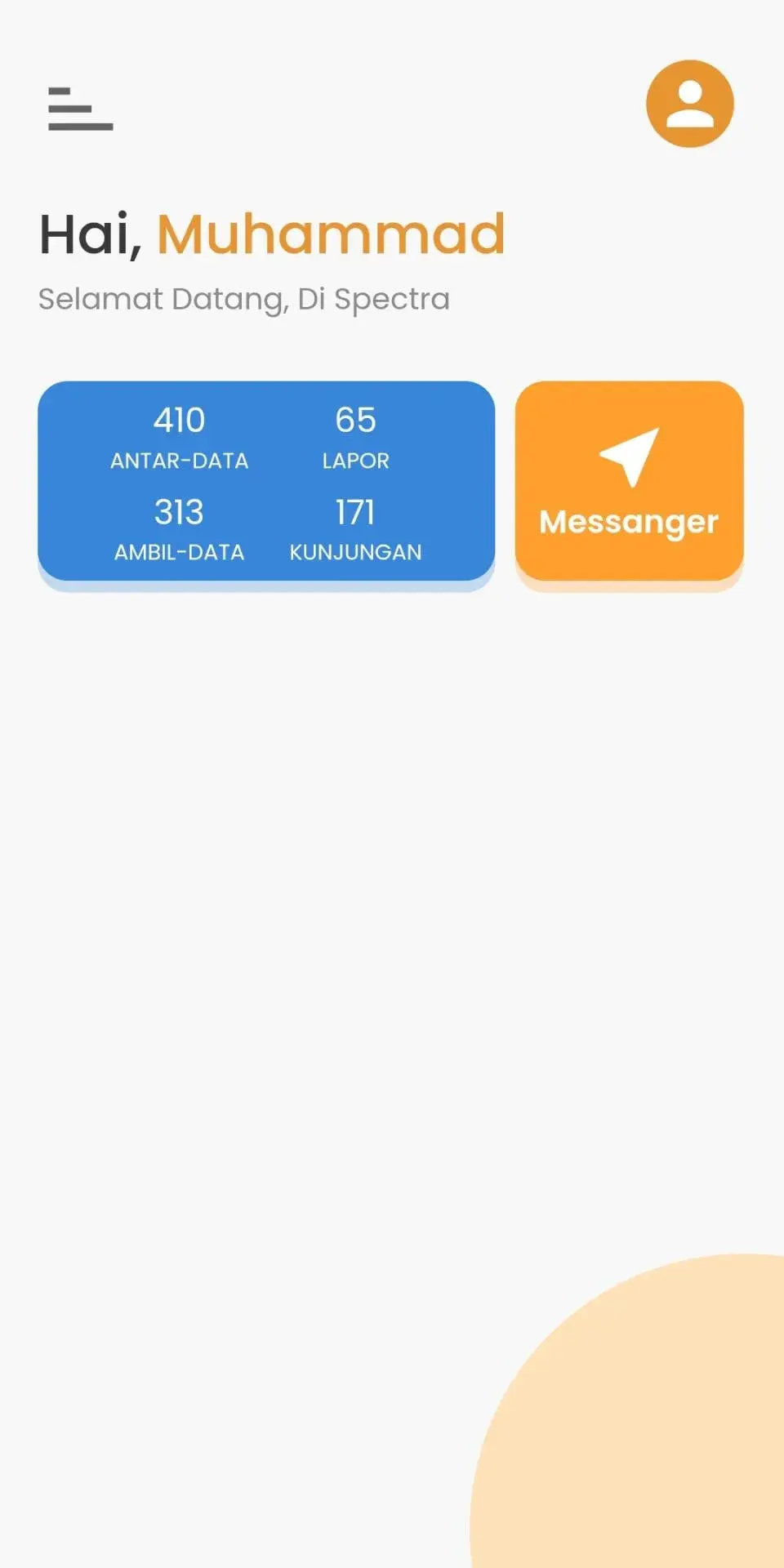The image size is (784, 1568).
Task: Open the orange profile avatar
Action: tap(689, 104)
